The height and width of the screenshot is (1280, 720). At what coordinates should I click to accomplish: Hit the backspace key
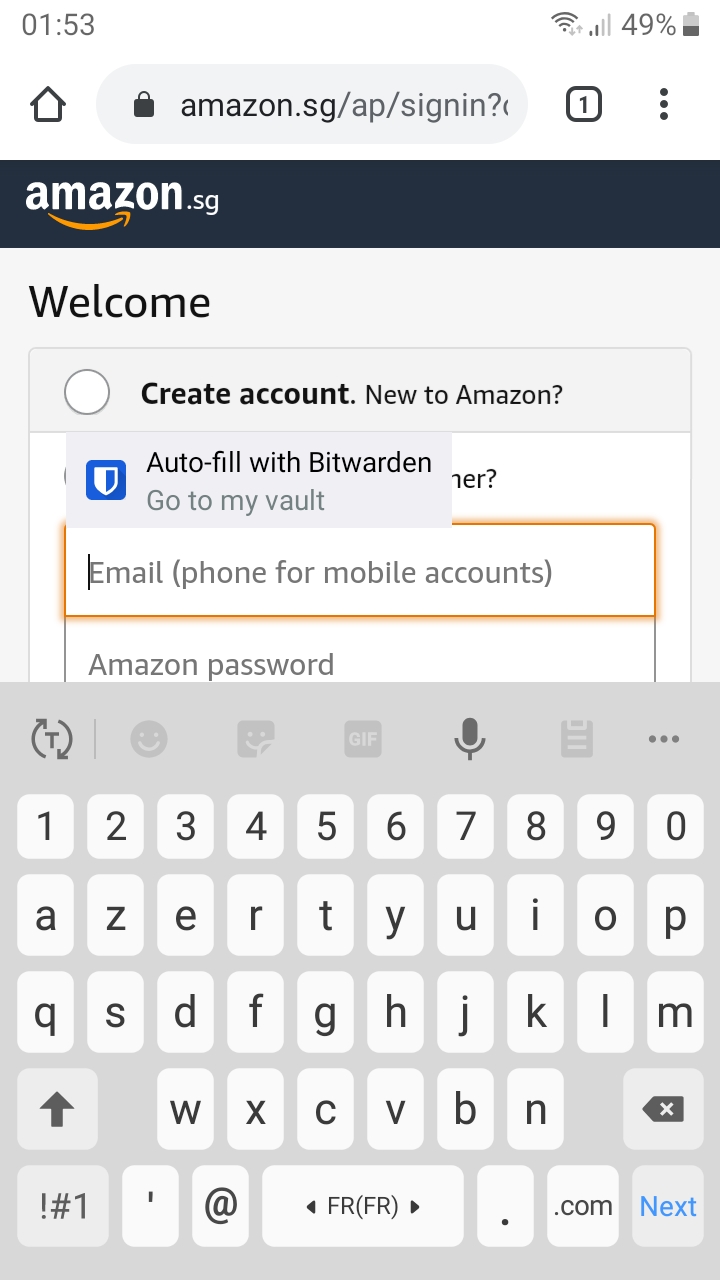(662, 1109)
